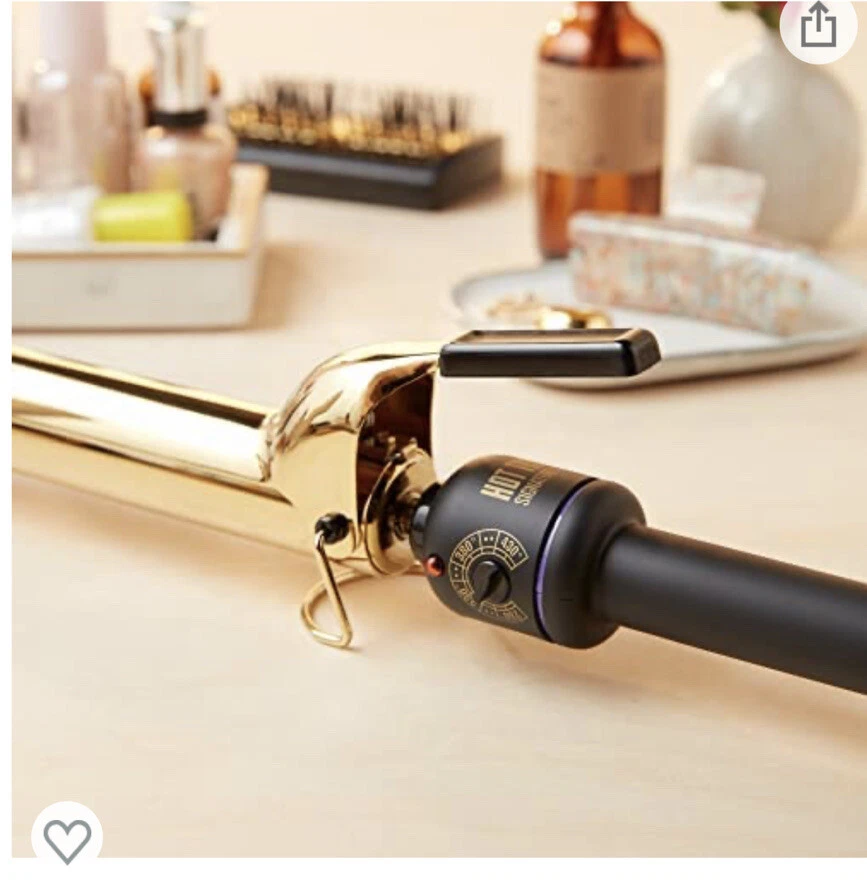867x885 pixels.
Task: Share this curling iron product
Action: tap(818, 27)
